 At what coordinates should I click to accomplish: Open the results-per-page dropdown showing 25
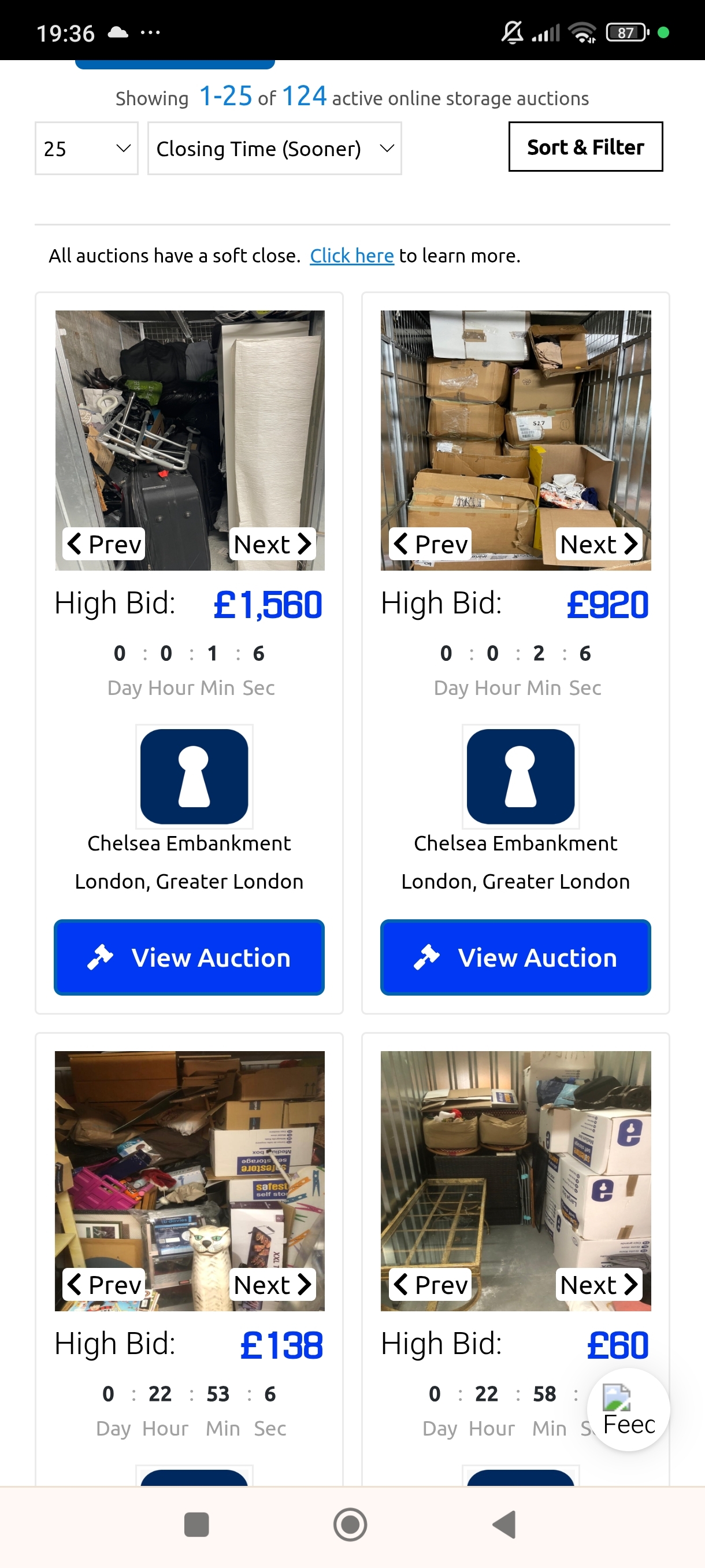86,149
